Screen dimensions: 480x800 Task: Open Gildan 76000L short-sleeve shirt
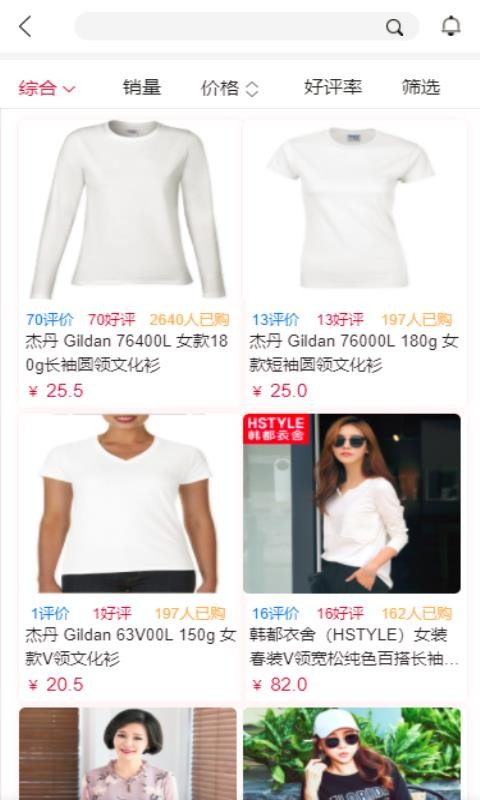pos(354,263)
